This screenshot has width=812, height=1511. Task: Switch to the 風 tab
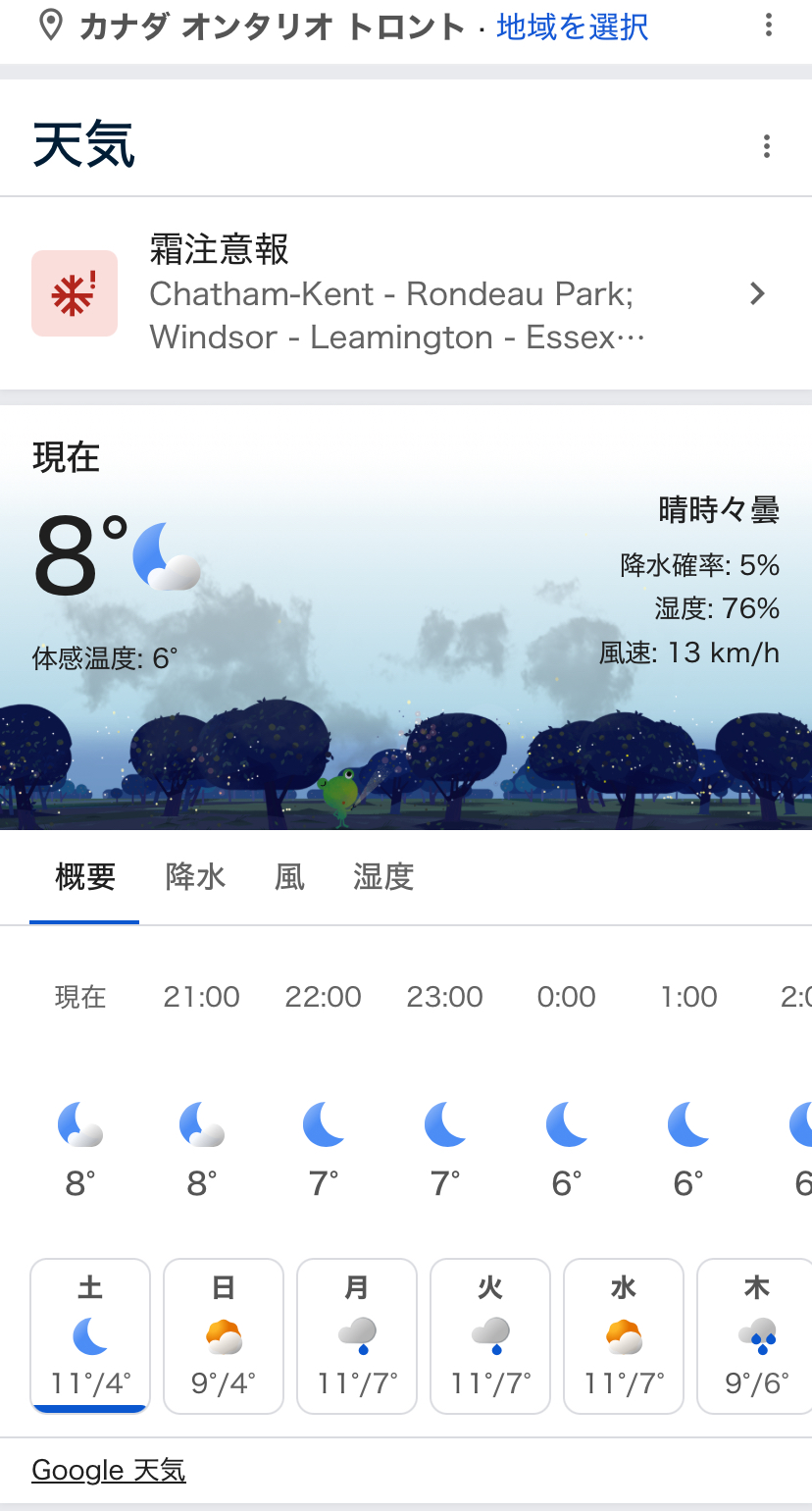point(289,876)
